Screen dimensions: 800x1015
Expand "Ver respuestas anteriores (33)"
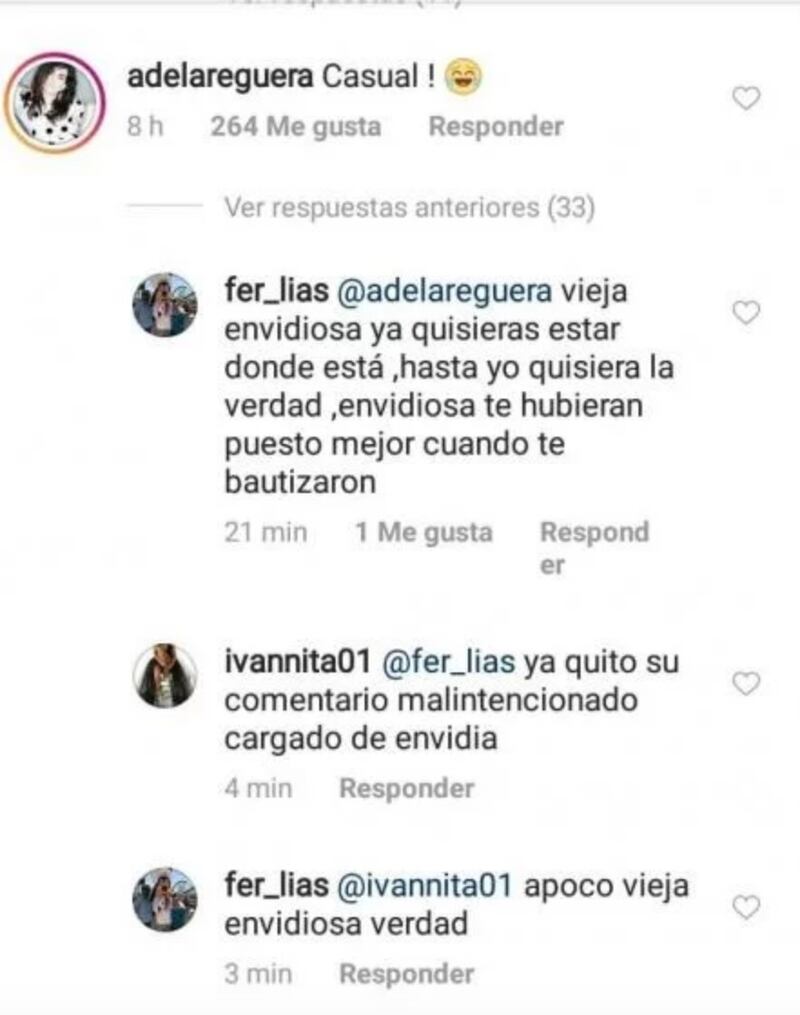coord(409,208)
